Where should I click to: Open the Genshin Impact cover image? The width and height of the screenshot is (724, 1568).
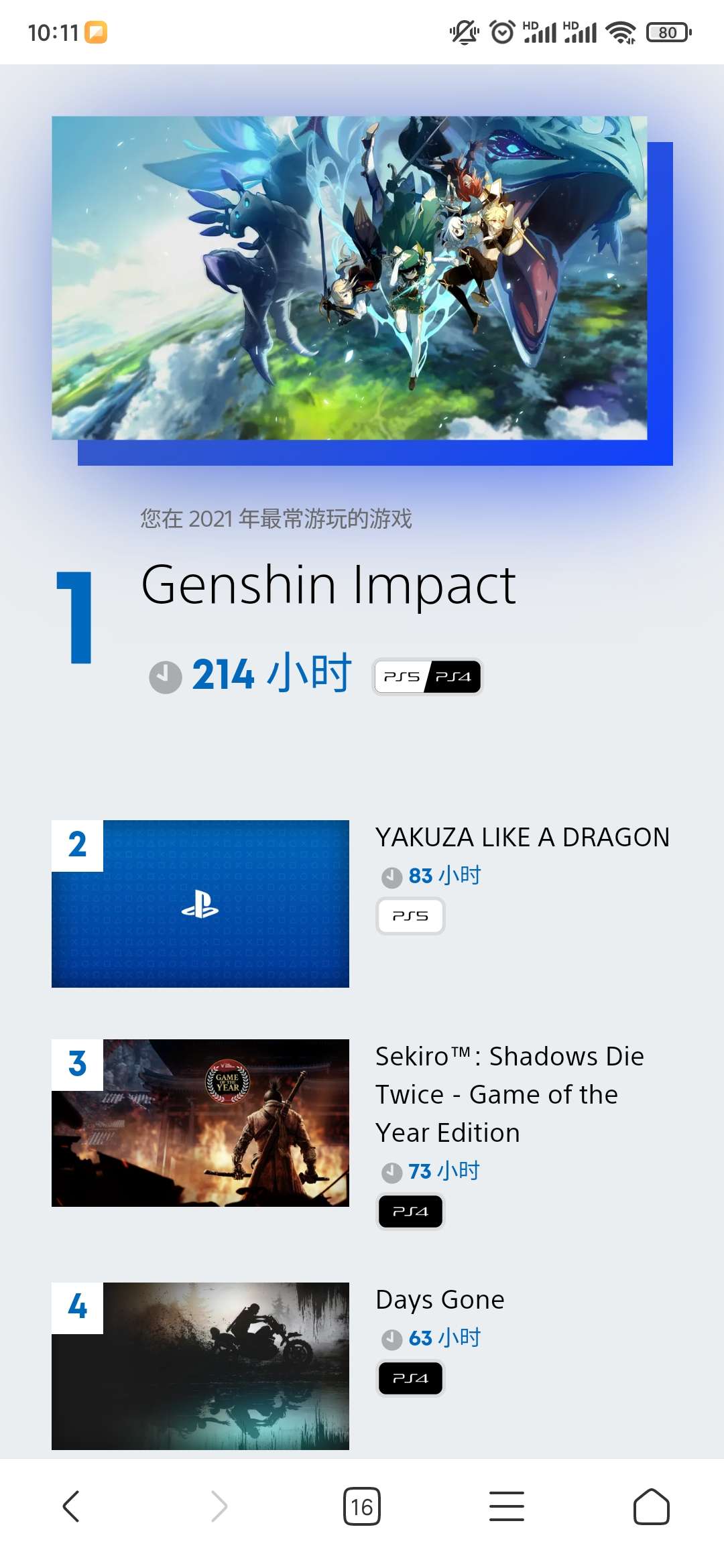coord(349,278)
